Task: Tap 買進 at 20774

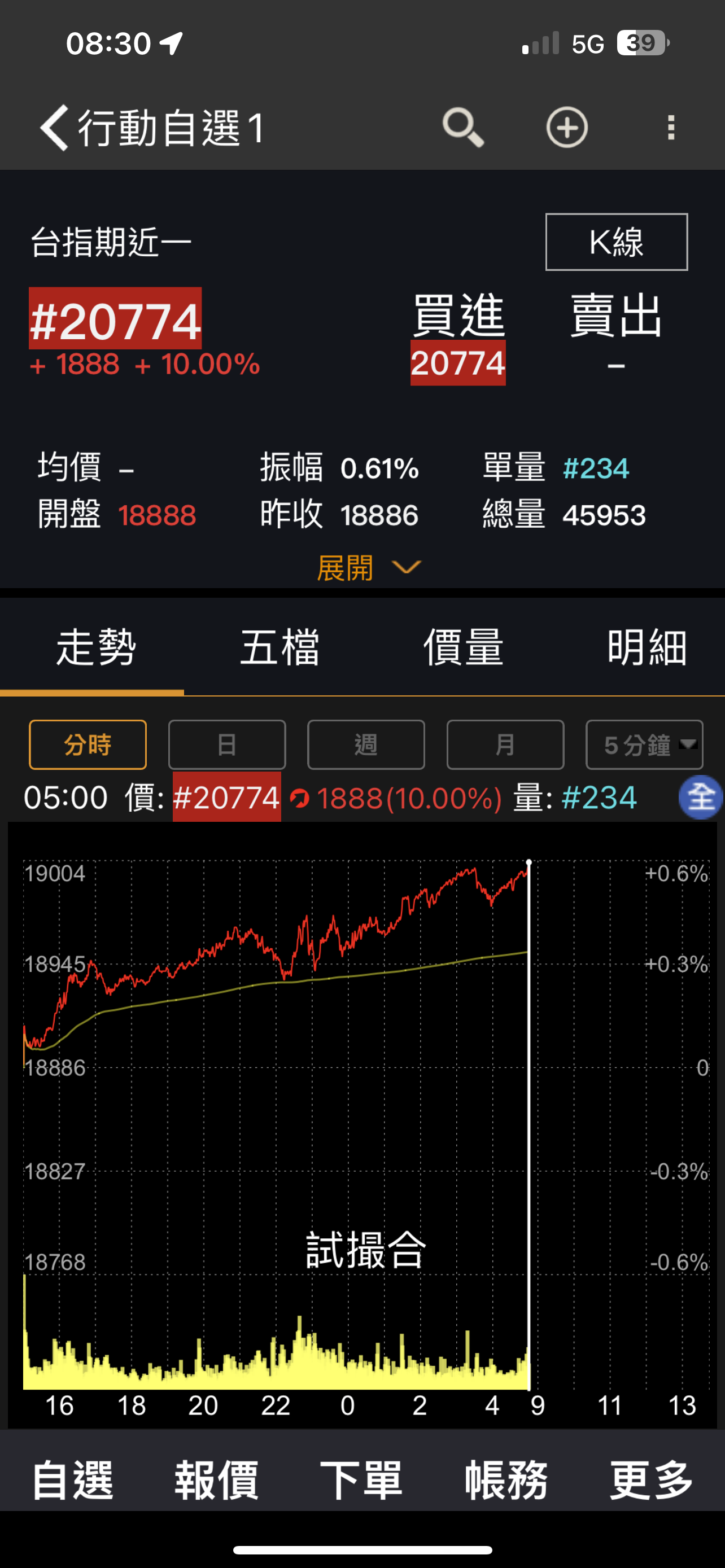Action: [458, 339]
